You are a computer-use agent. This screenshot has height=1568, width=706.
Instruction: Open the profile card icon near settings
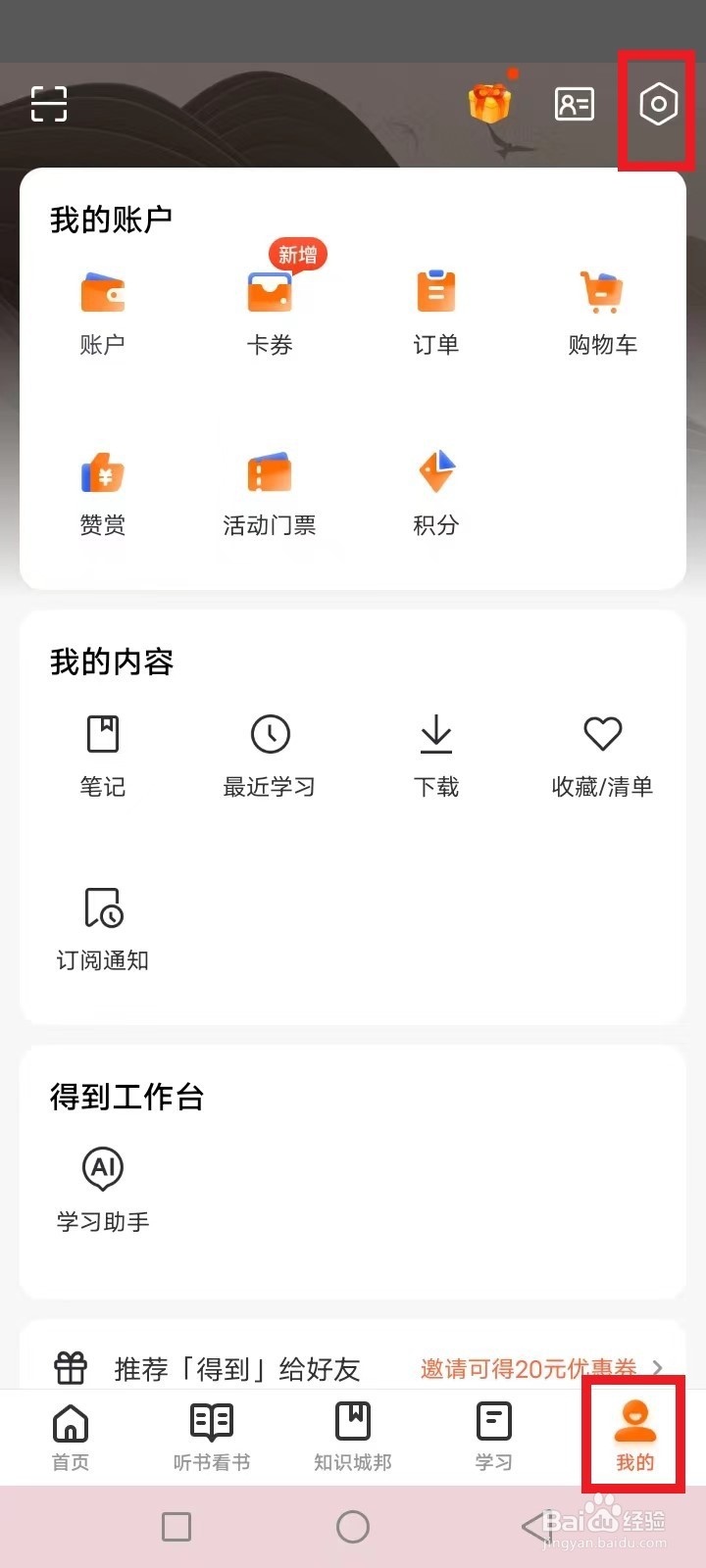[x=575, y=103]
